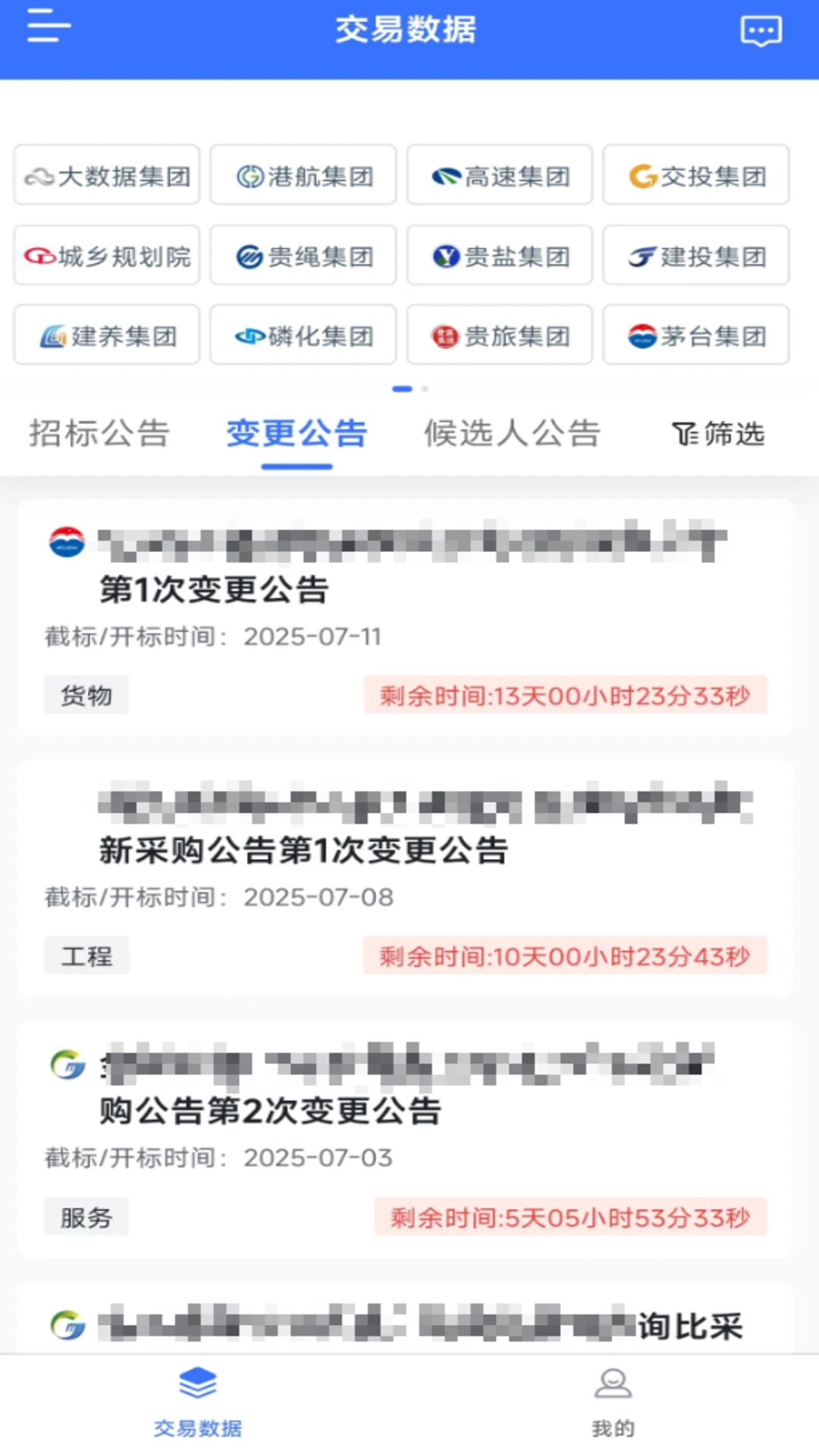Filter by 高速集团
Image resolution: width=819 pixels, height=1456 pixels.
click(500, 175)
